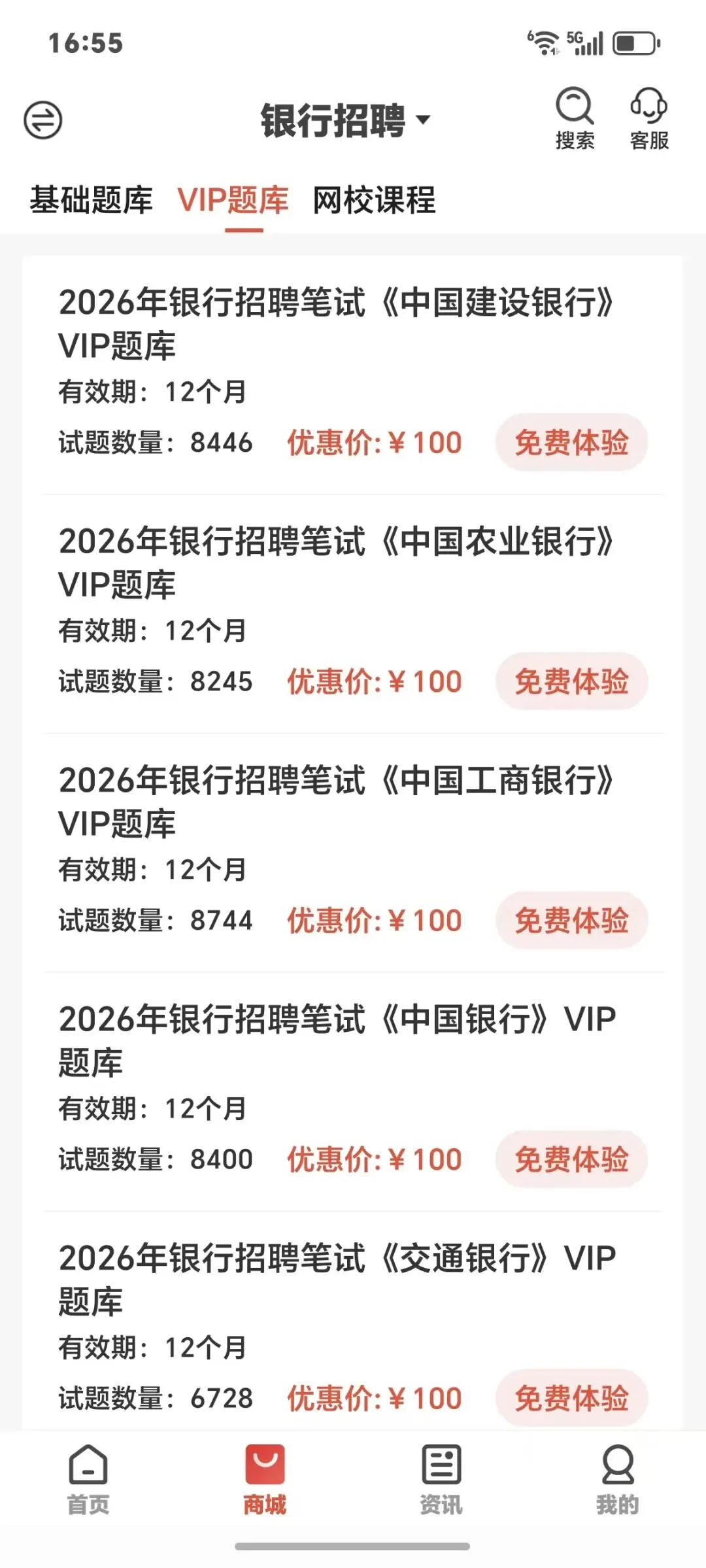Open the 资讯 tab
Screen dimensions: 706x1568
click(x=441, y=1479)
